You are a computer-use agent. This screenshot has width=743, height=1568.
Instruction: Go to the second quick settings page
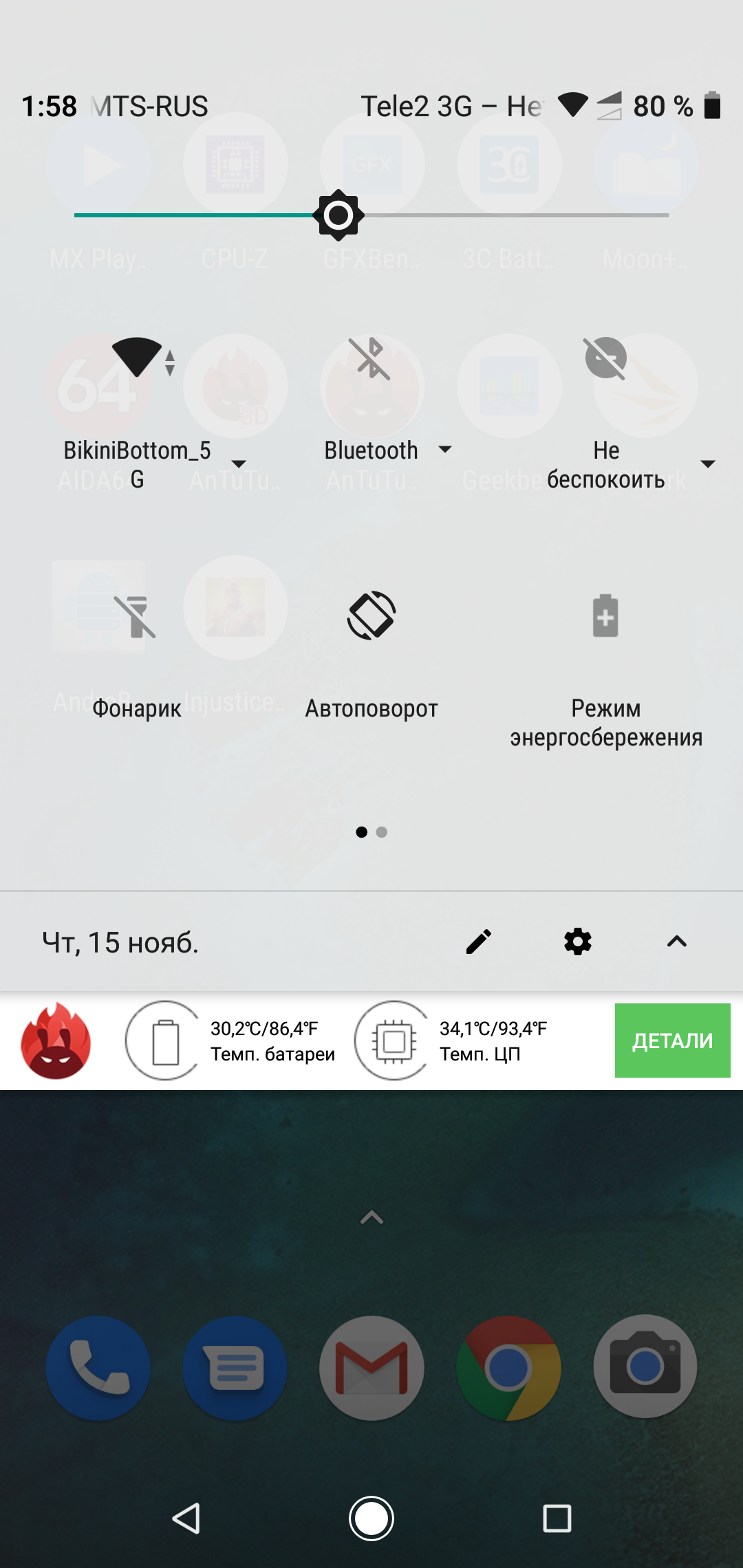click(382, 832)
